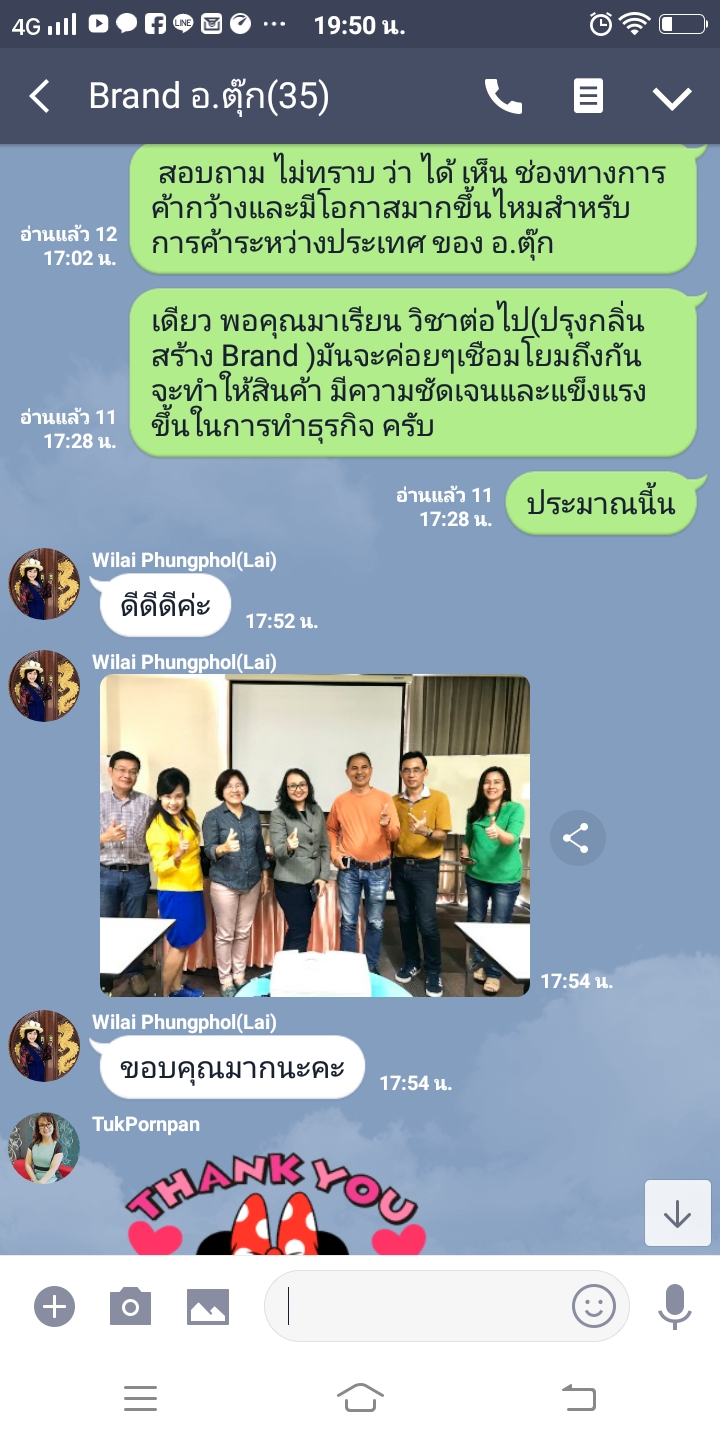The image size is (720, 1440).
Task: Open the group photo from Wilai
Action: pyautogui.click(x=315, y=835)
